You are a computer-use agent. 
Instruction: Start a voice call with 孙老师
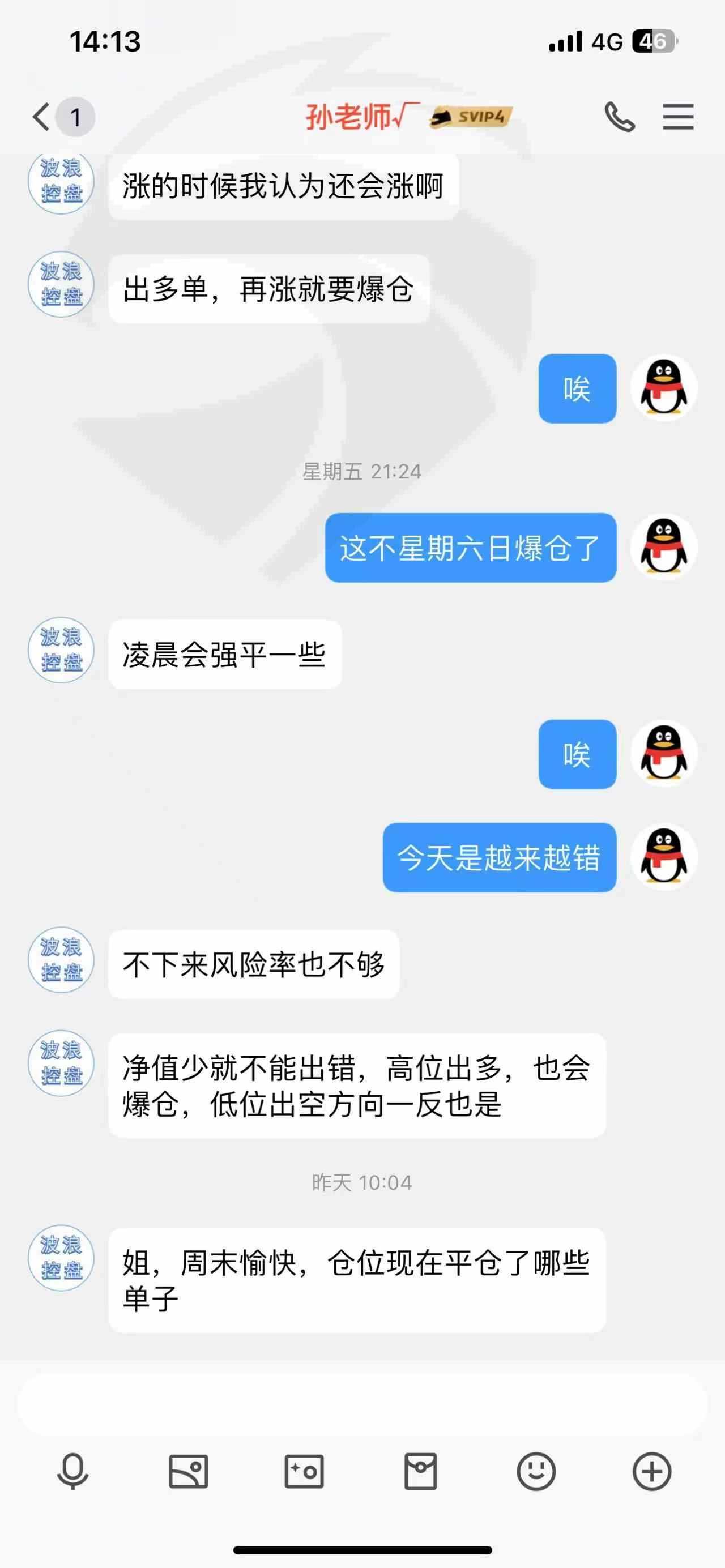click(620, 117)
